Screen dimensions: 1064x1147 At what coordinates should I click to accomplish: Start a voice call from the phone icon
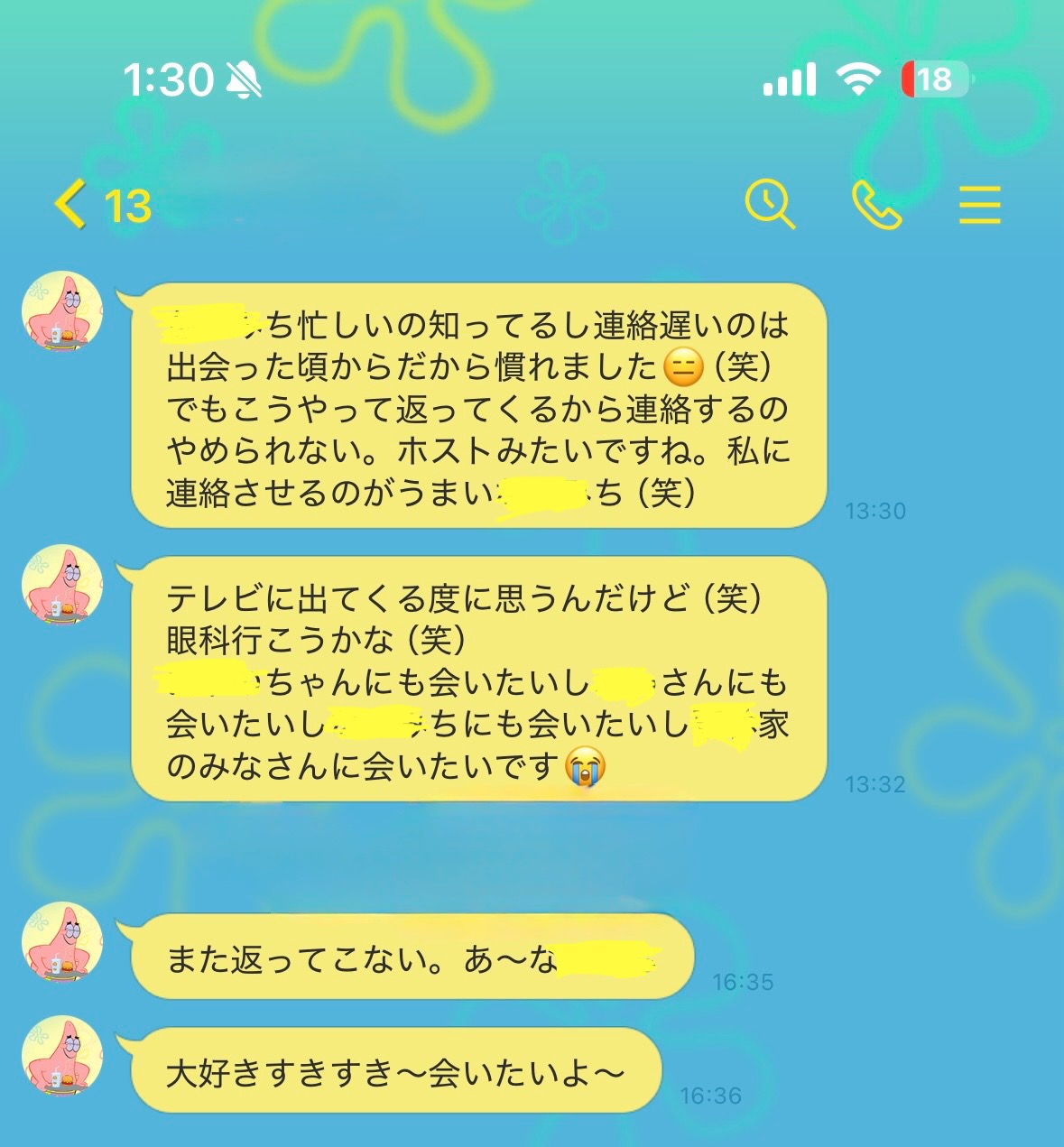point(875,204)
